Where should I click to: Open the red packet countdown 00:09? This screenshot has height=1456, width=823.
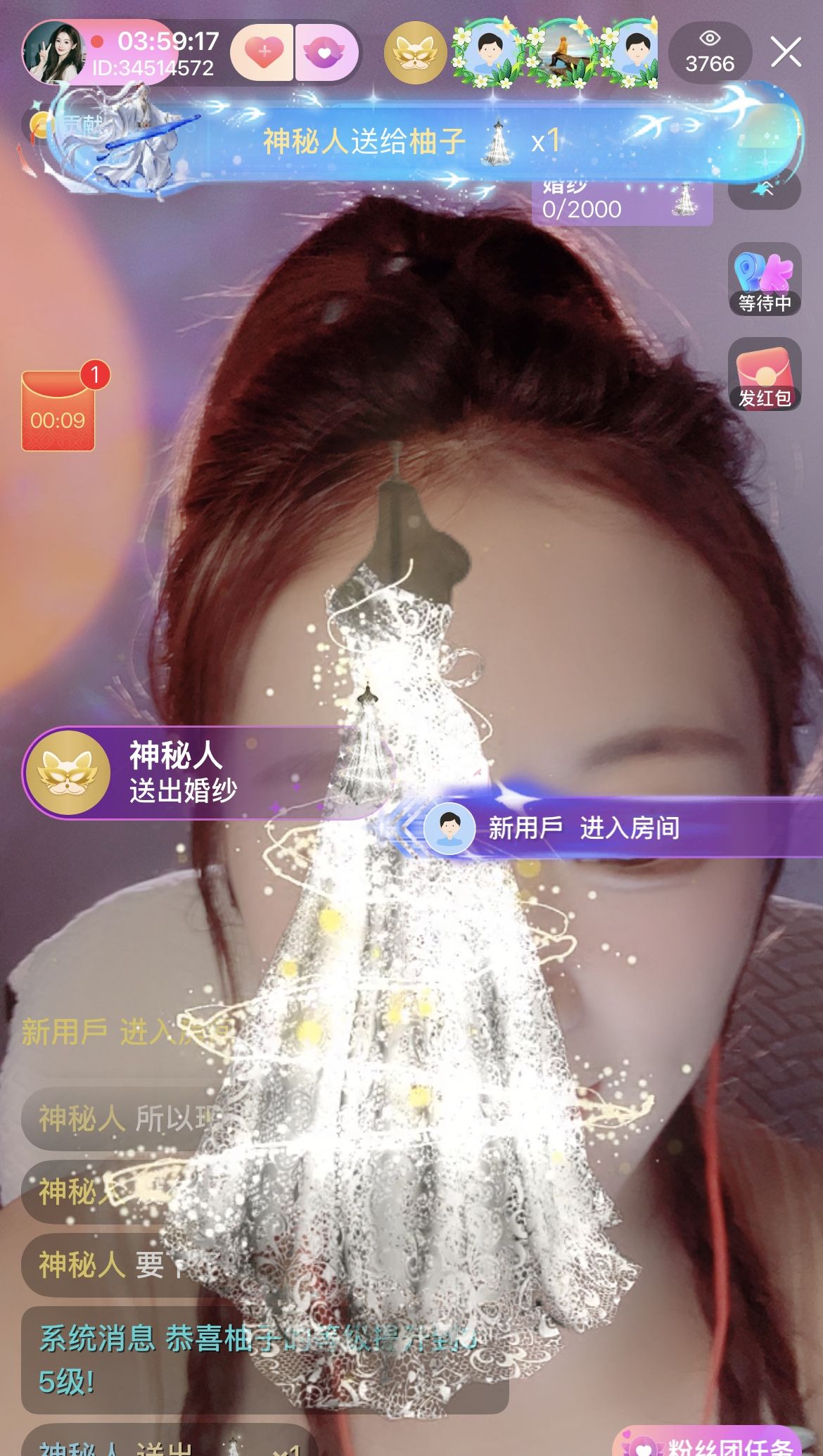[58, 412]
